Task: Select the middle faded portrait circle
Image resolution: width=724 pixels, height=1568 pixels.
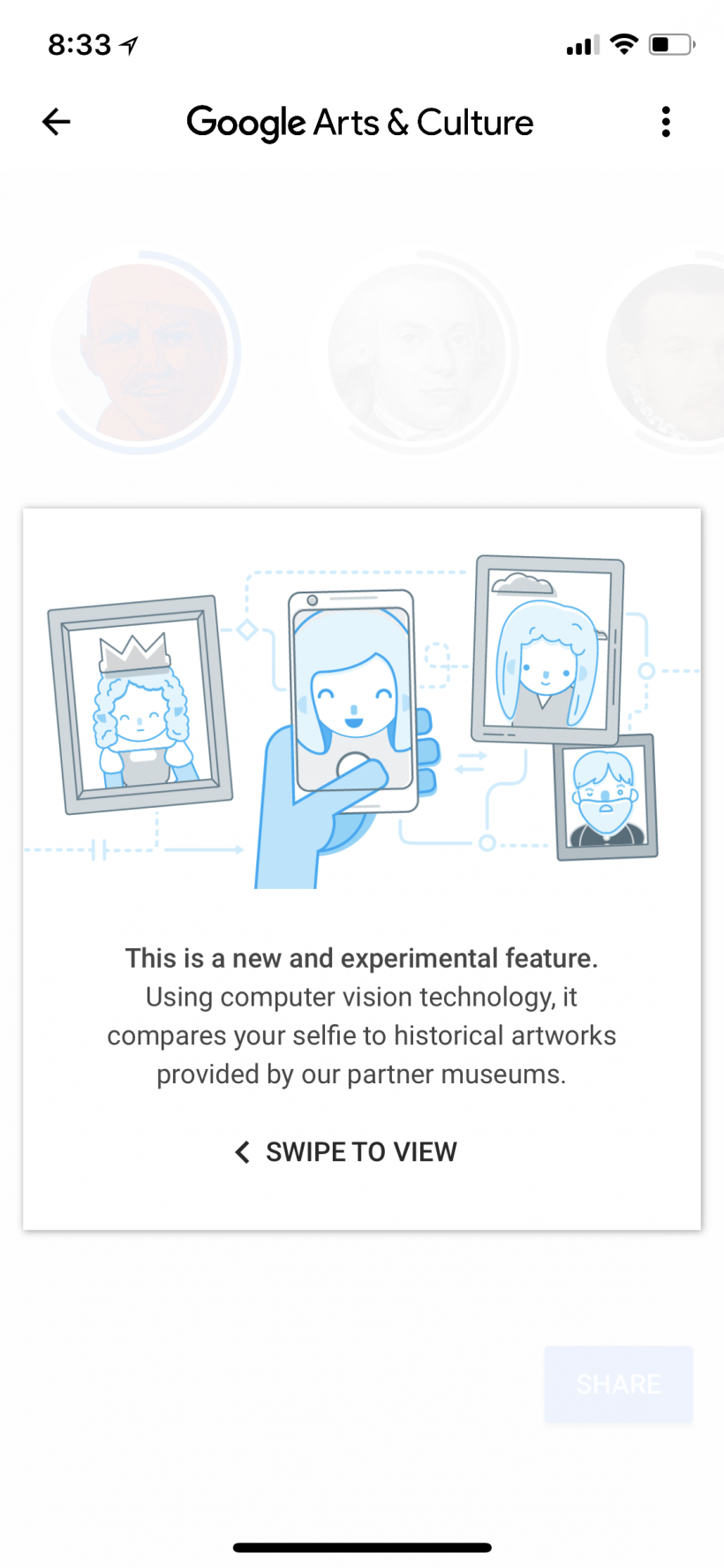Action: (x=419, y=353)
